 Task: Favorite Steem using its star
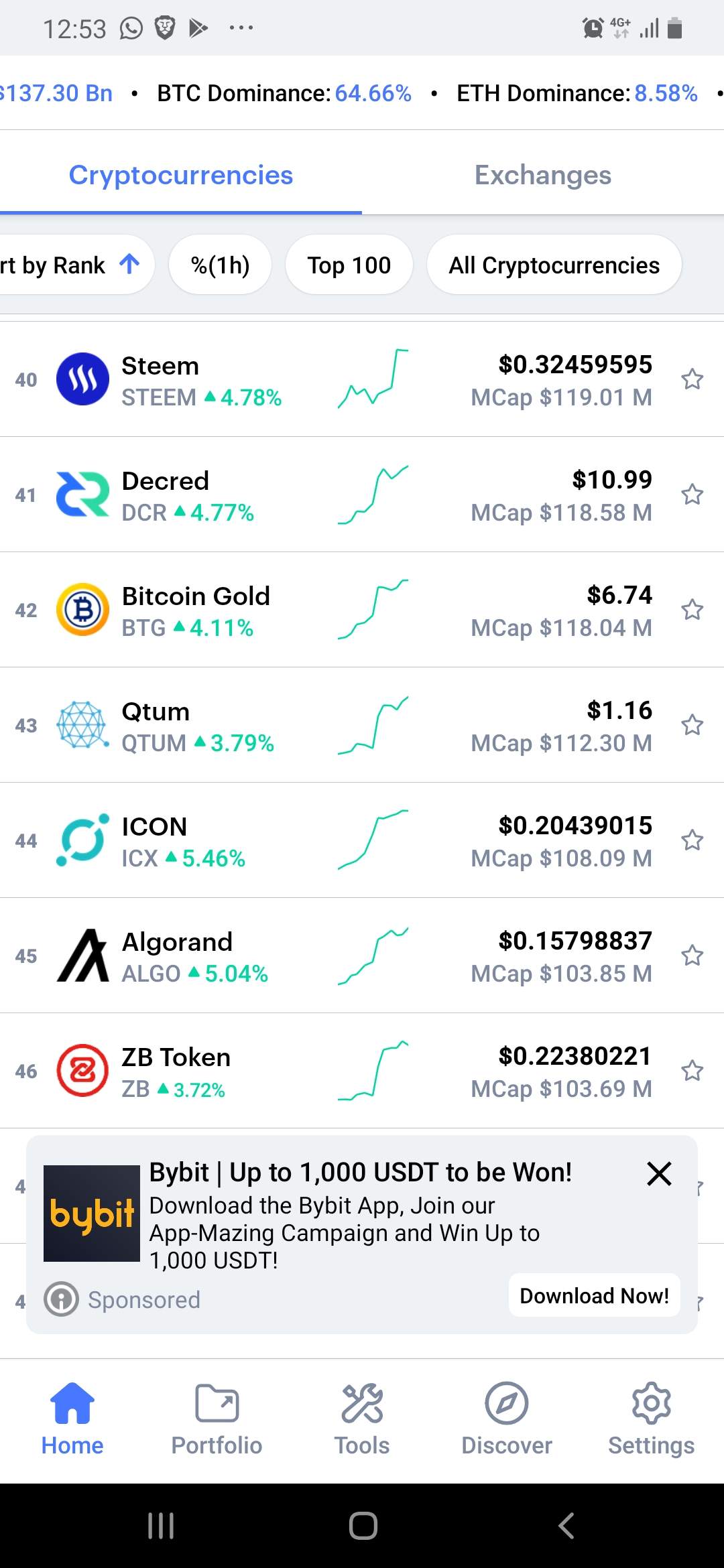click(x=692, y=379)
